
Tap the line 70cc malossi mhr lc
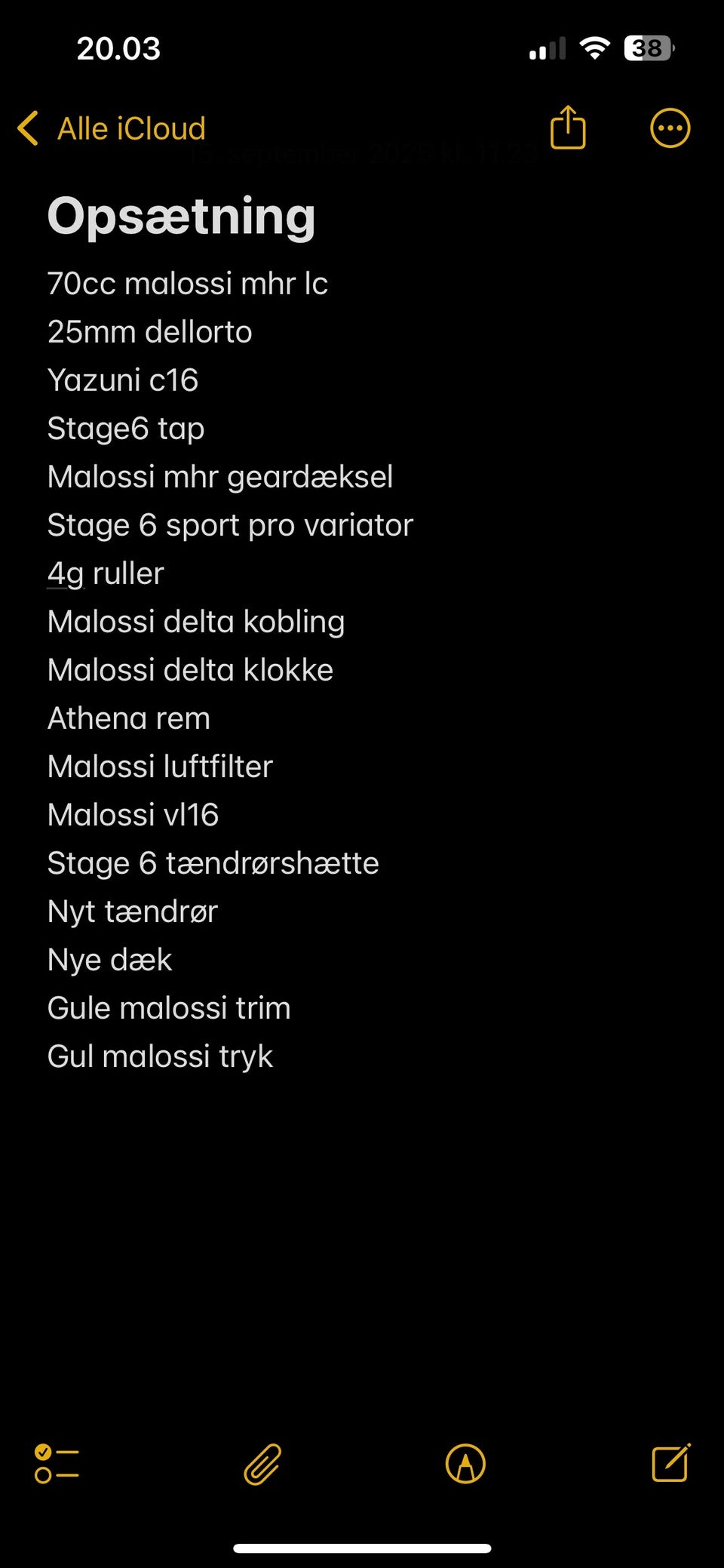188,284
